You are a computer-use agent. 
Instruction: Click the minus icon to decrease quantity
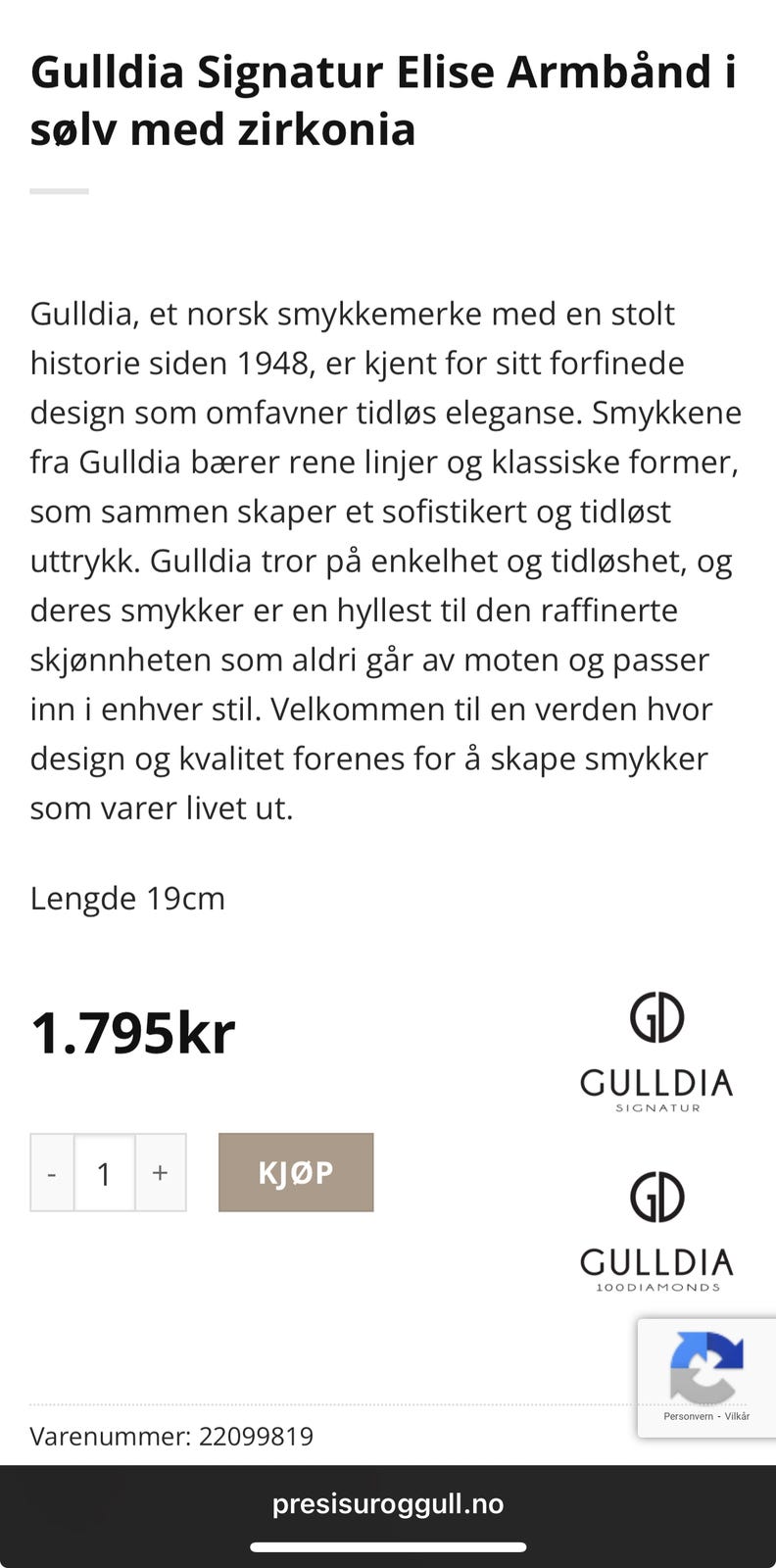(x=52, y=1172)
